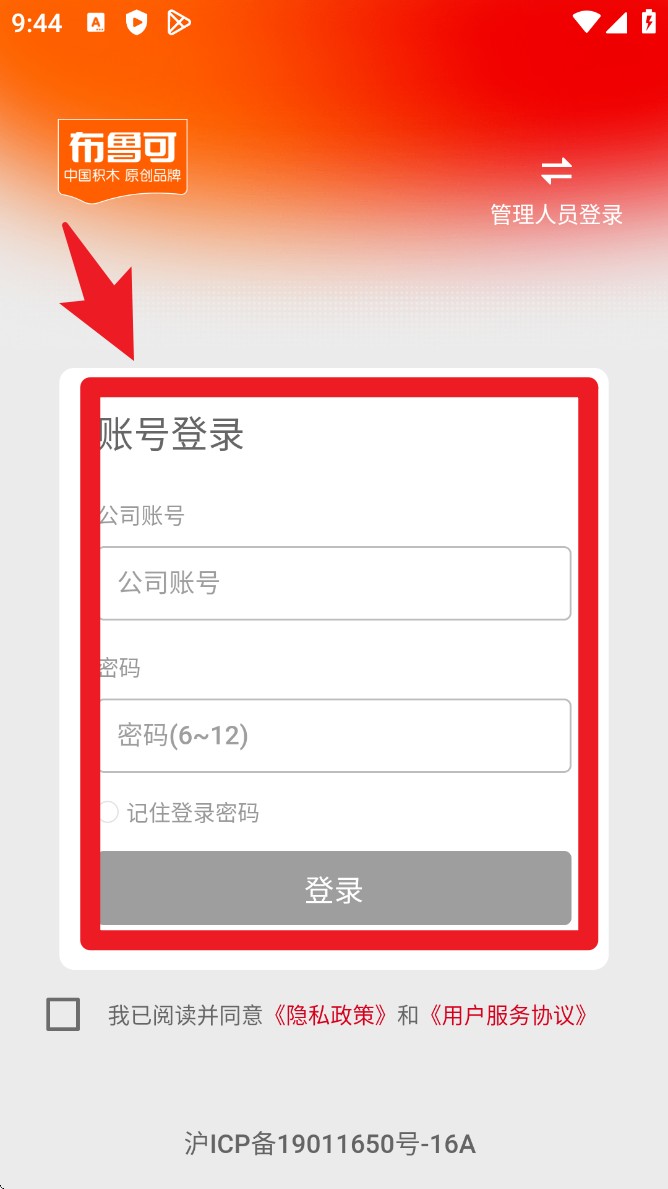
Task: Open the 《用户服务协议》 link
Action: (x=507, y=1015)
